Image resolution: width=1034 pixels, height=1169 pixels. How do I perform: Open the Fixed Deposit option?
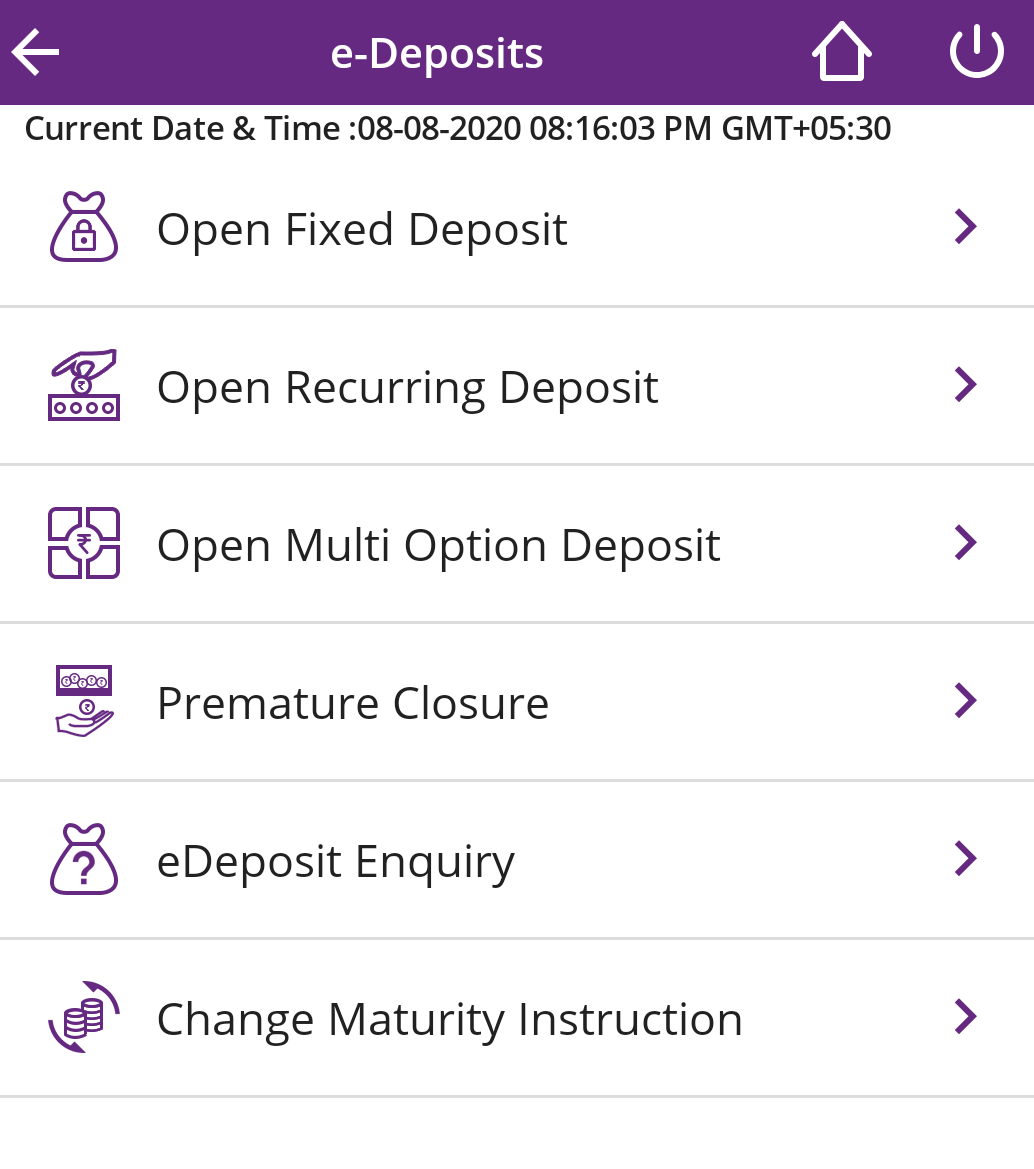tap(361, 227)
